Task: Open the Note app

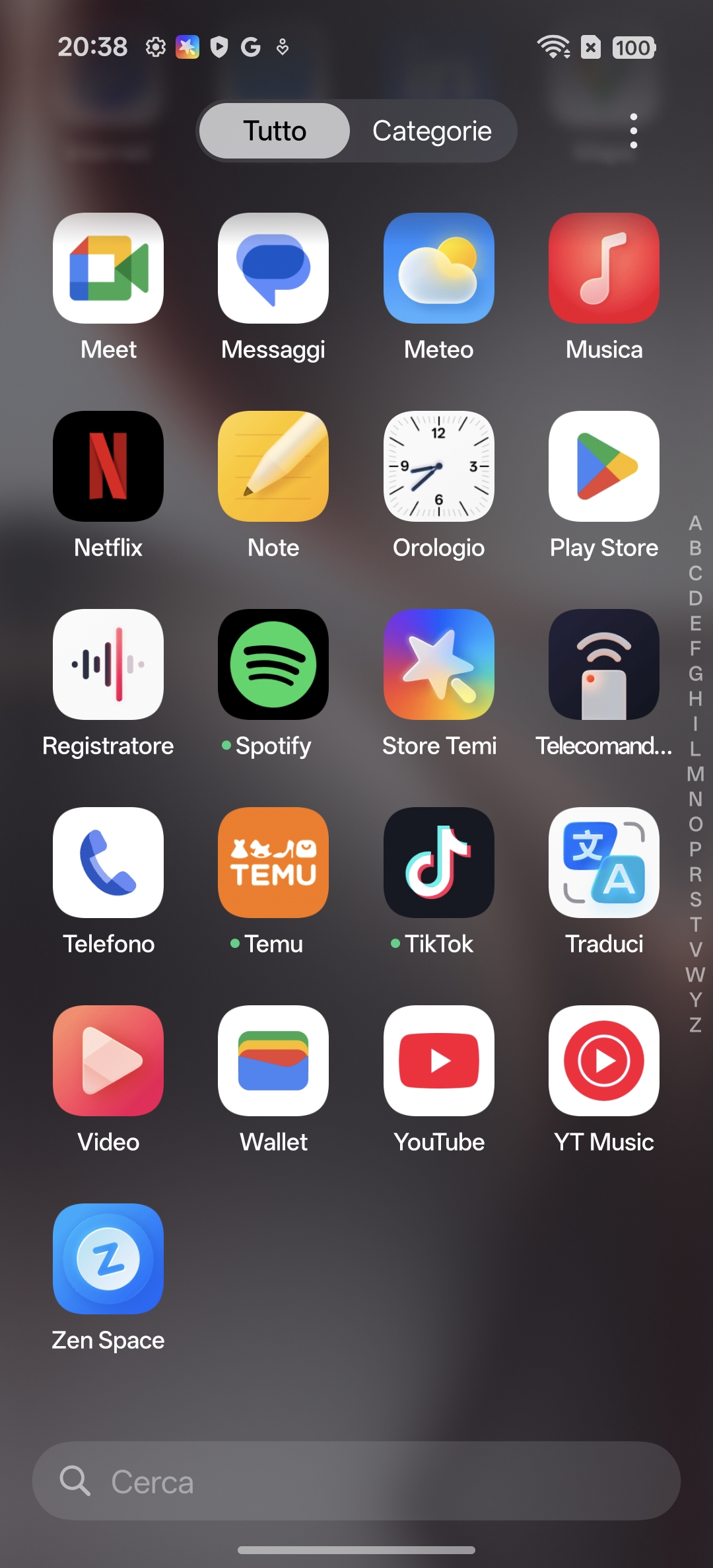Action: click(x=273, y=466)
